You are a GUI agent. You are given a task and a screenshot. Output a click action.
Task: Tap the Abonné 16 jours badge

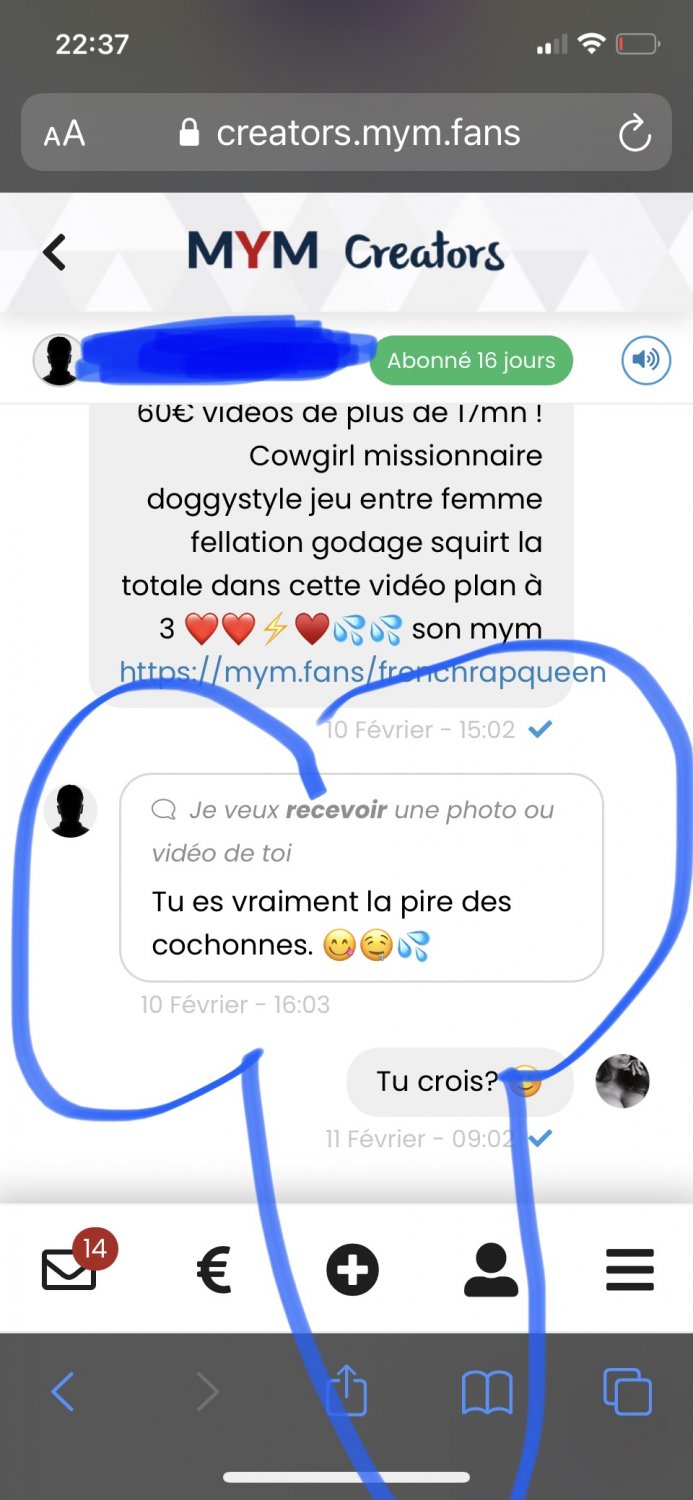[471, 361]
